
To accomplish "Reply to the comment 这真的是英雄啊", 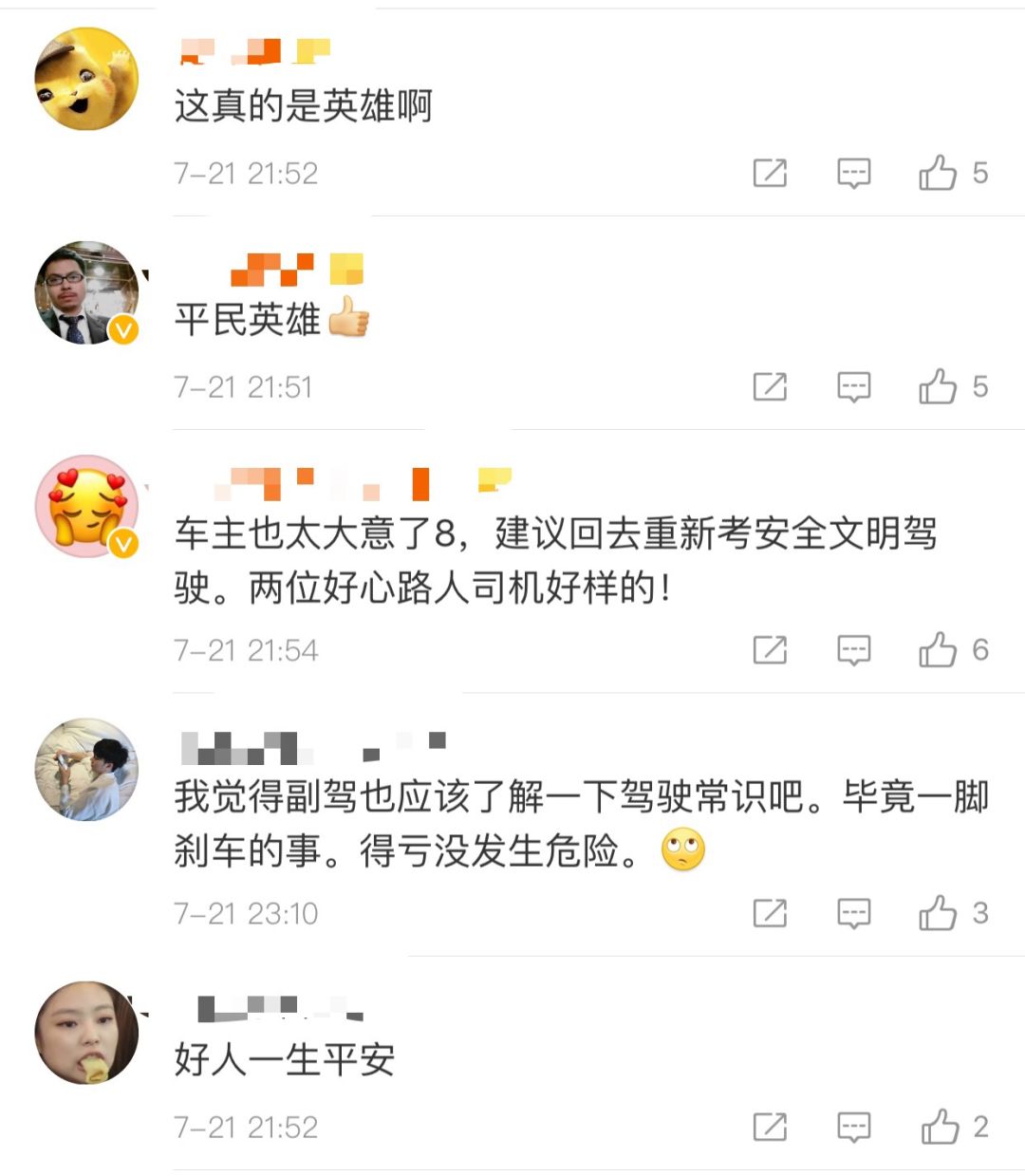I will click(853, 173).
